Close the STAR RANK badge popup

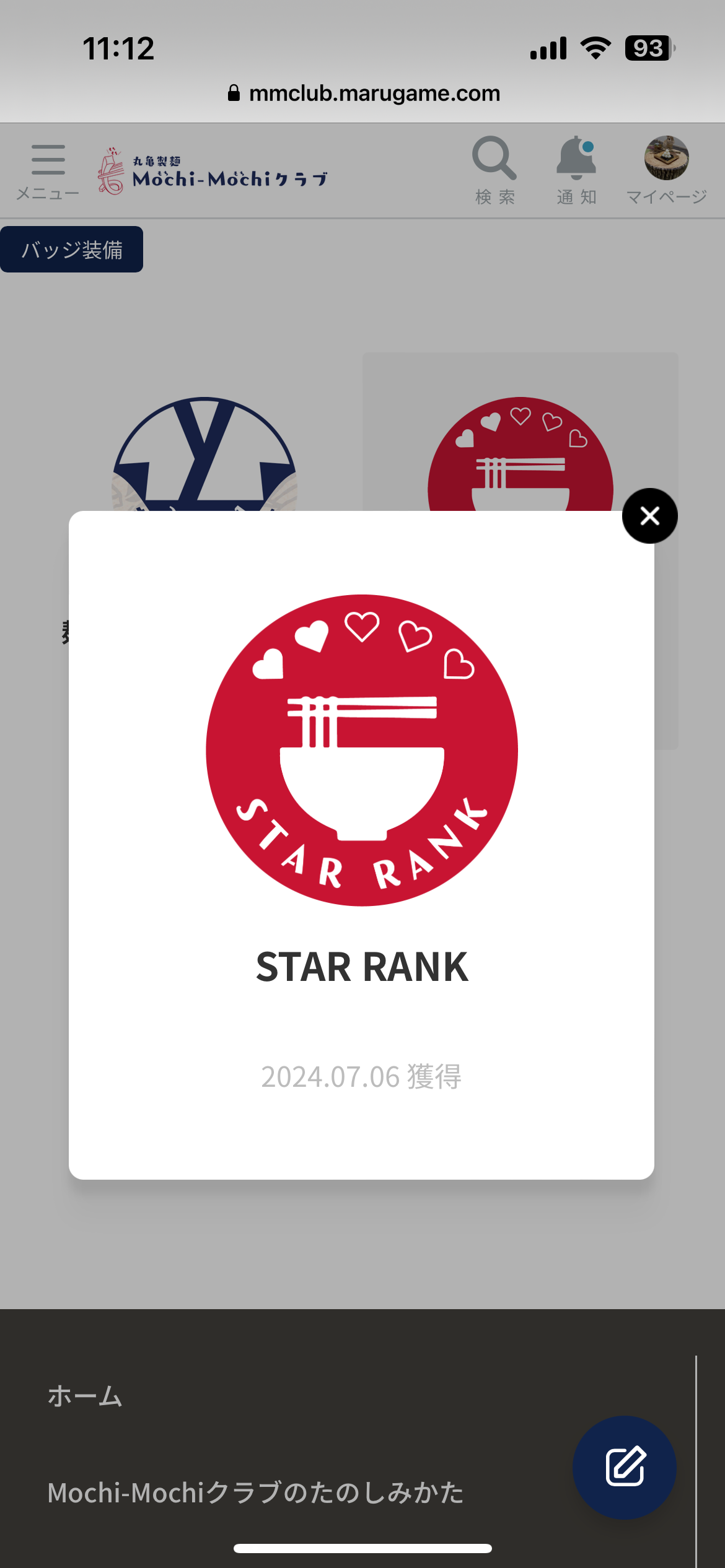[x=649, y=516]
